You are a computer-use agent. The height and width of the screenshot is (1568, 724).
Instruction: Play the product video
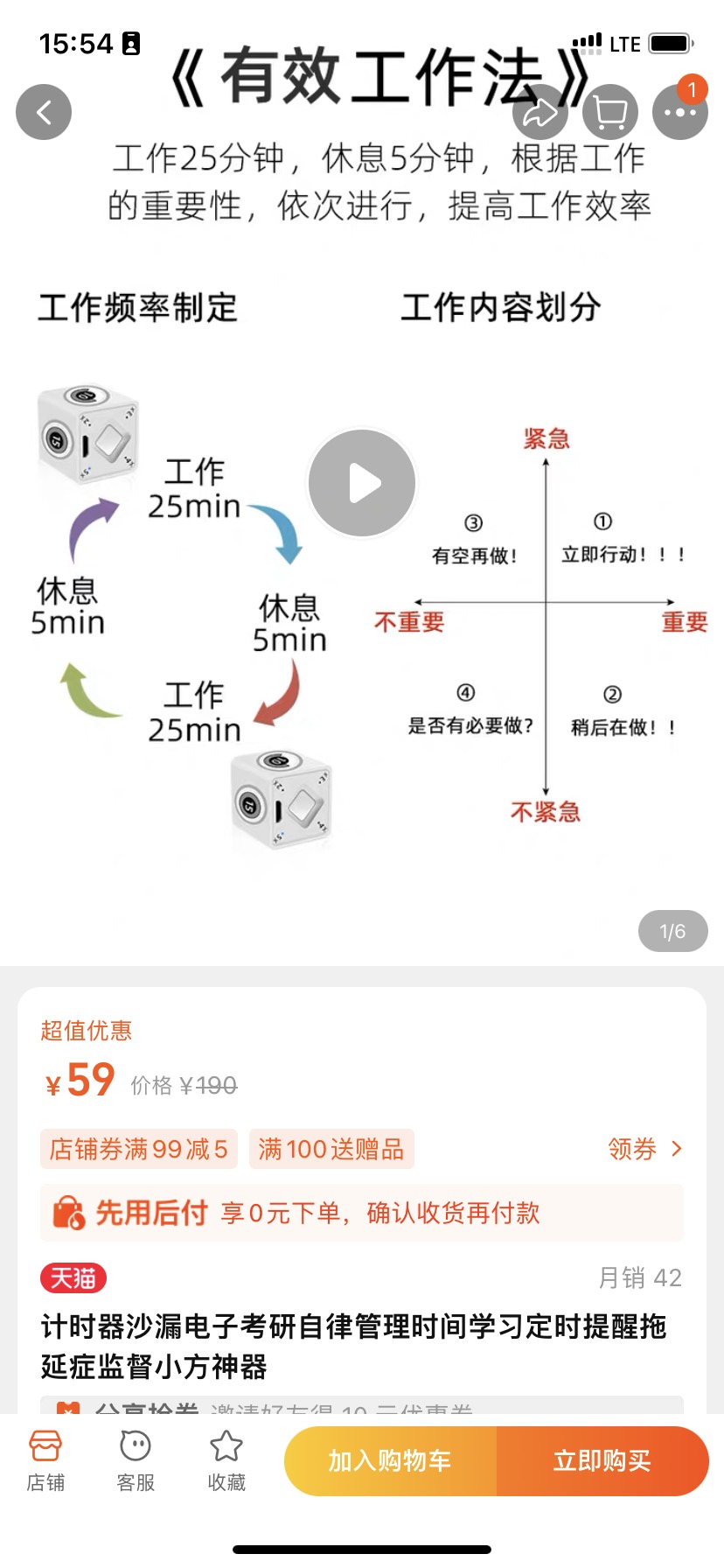pyautogui.click(x=361, y=482)
